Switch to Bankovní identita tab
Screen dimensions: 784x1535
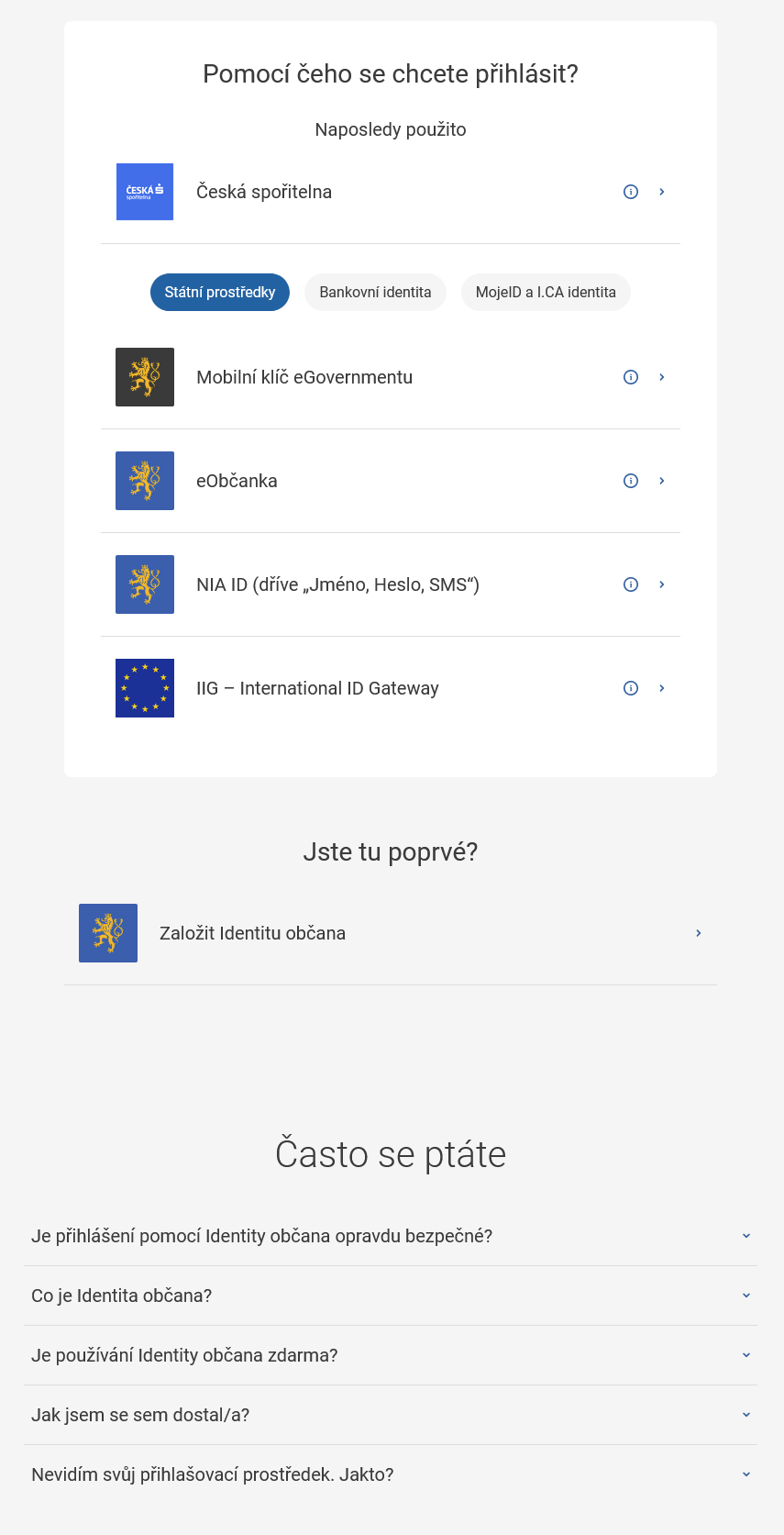[x=375, y=293]
